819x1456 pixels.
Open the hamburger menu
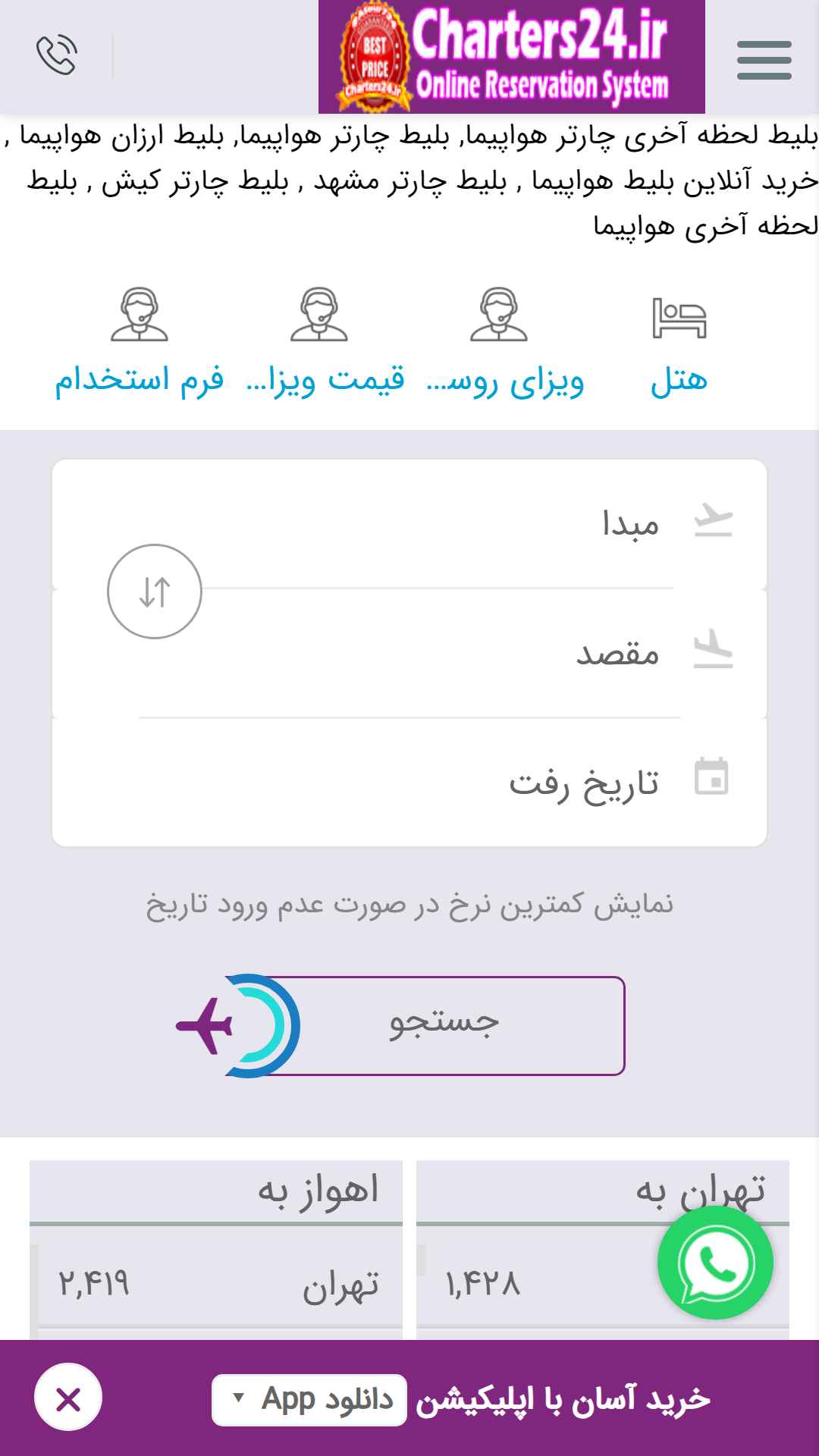click(764, 60)
